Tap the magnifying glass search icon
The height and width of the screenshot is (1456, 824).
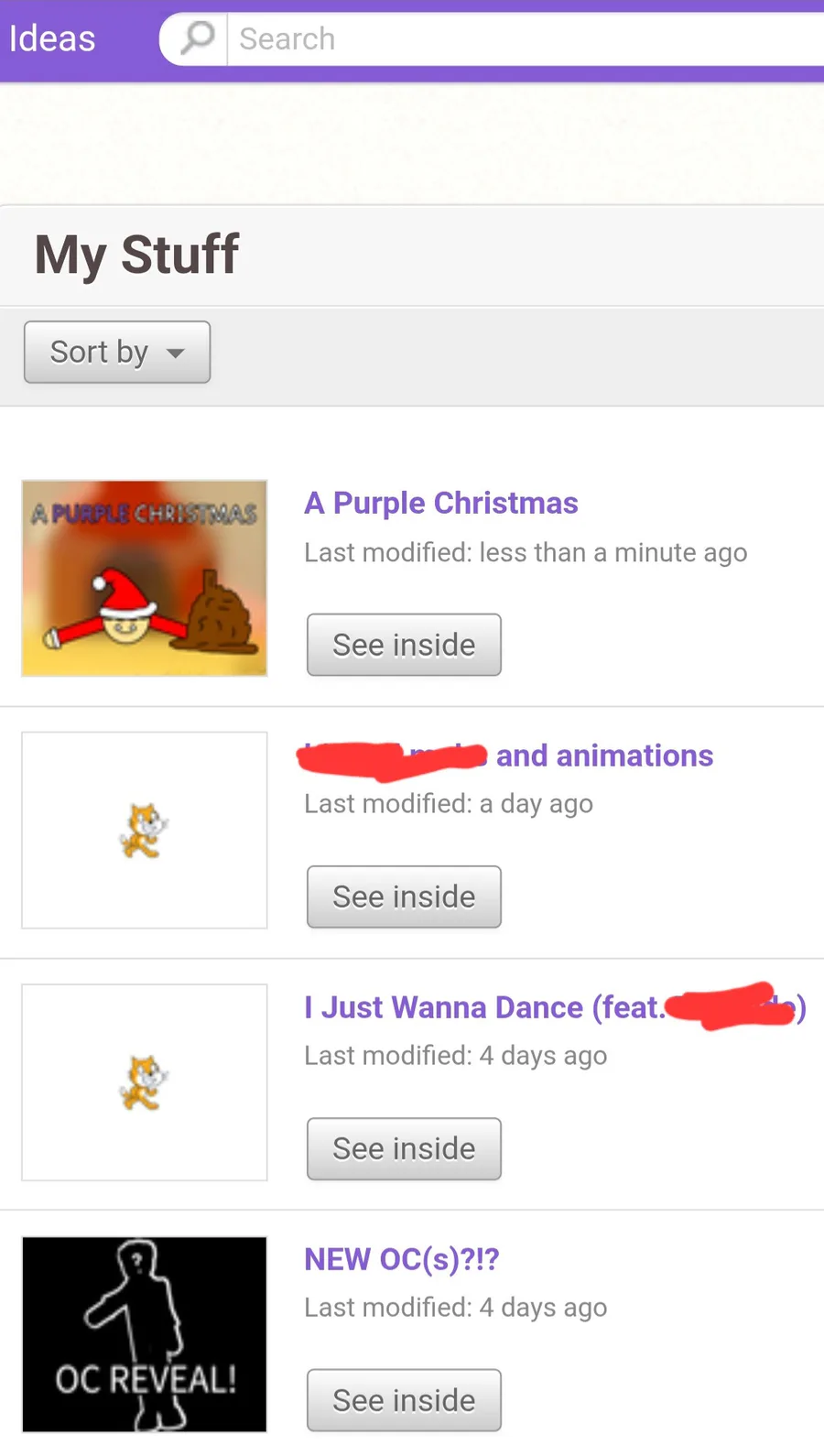(197, 39)
